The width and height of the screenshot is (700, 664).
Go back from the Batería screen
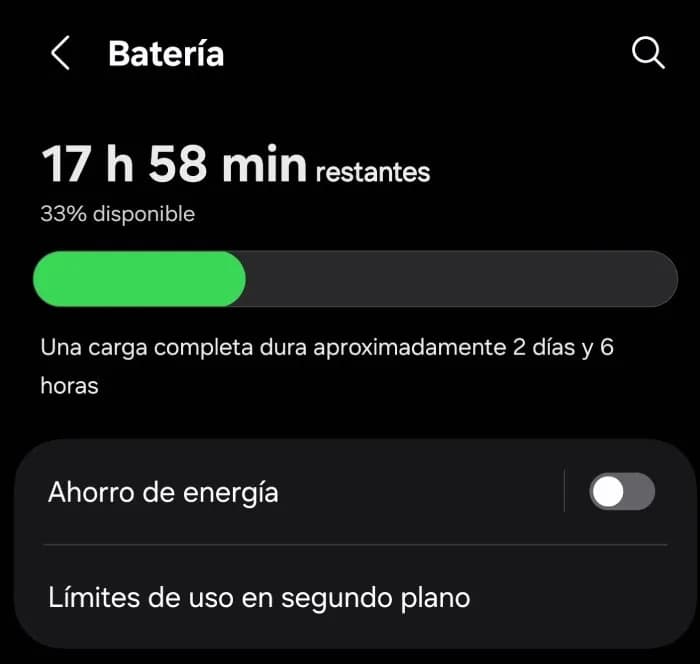coord(60,54)
